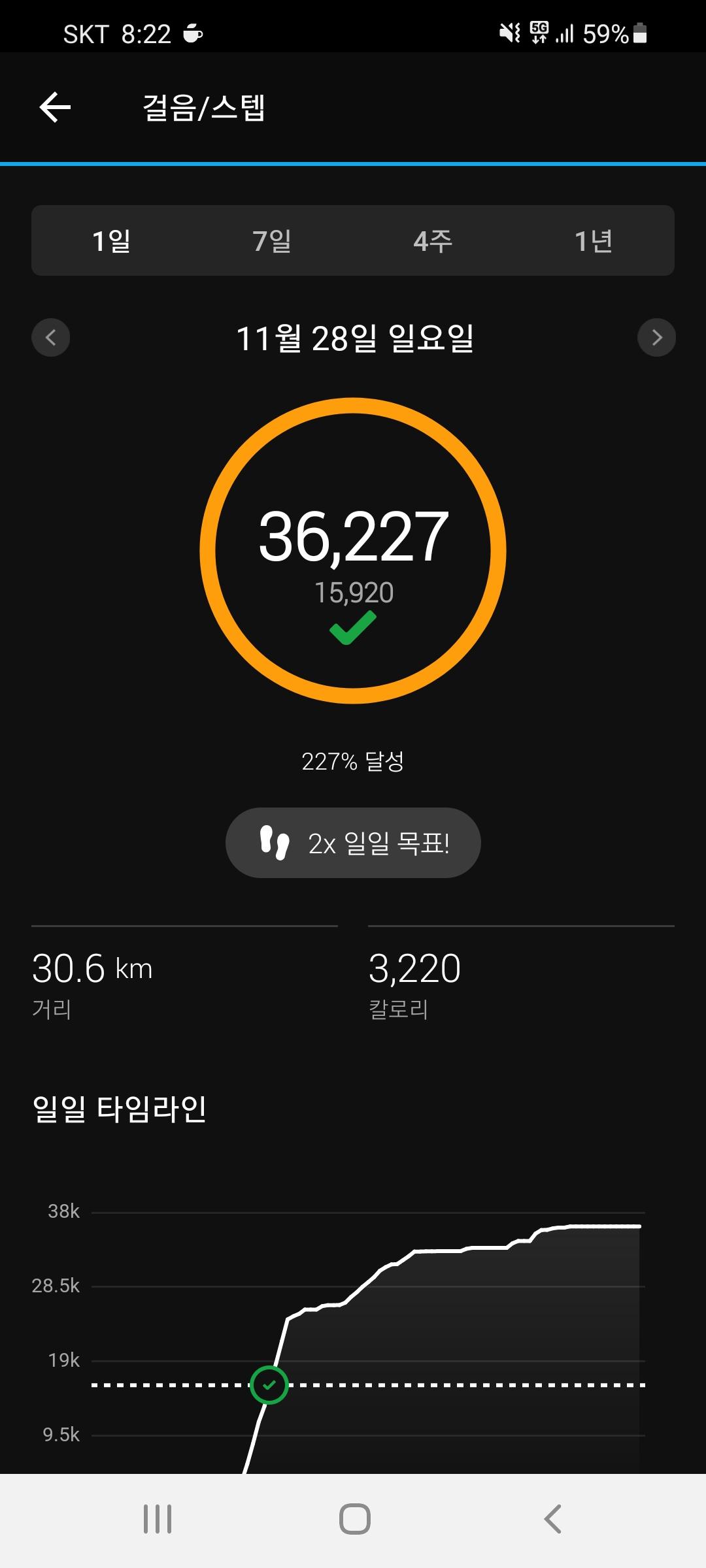Select the 1일 time range tab
Viewport: 706px width, 1568px height.
[112, 241]
